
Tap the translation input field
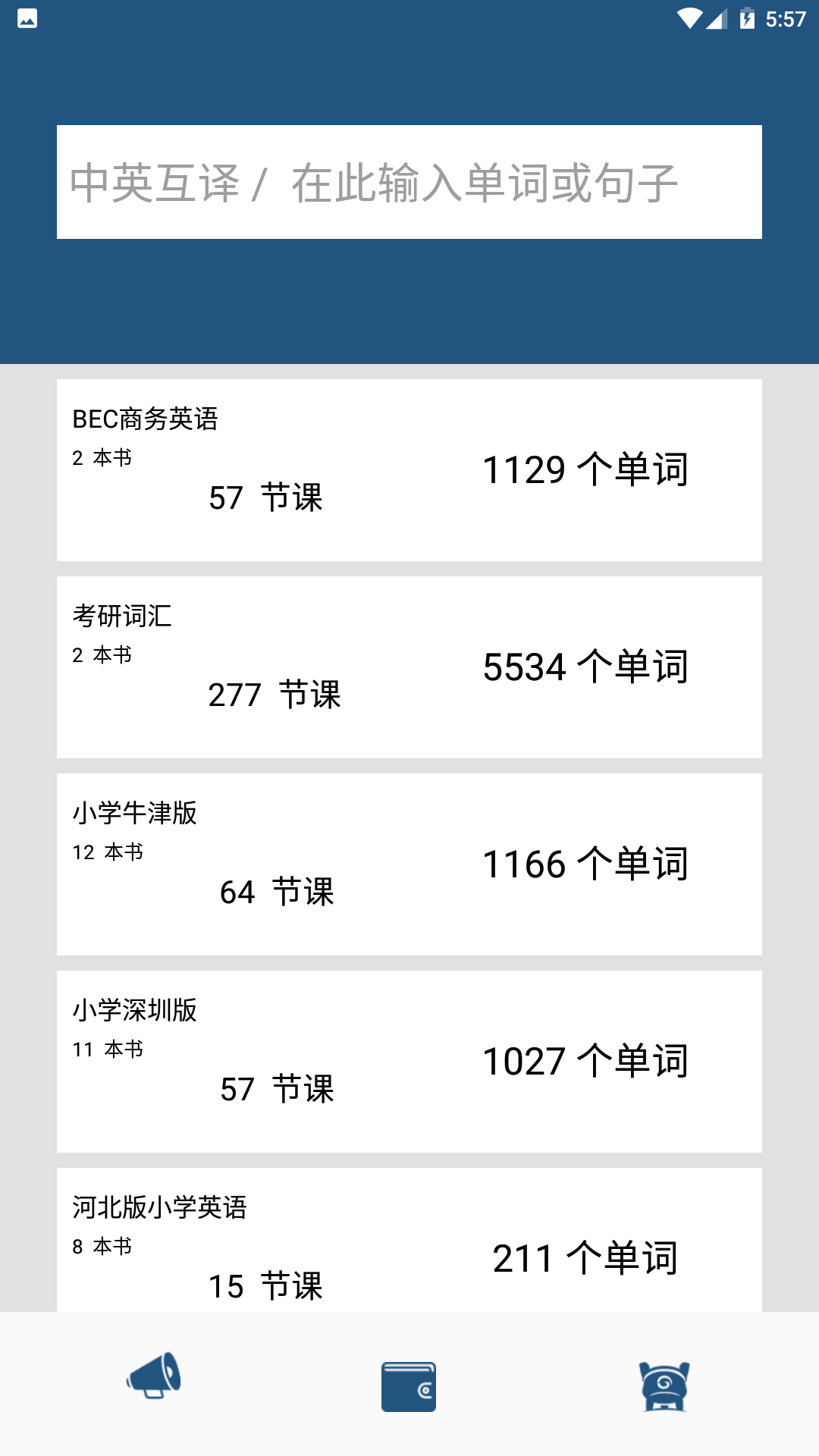click(409, 182)
